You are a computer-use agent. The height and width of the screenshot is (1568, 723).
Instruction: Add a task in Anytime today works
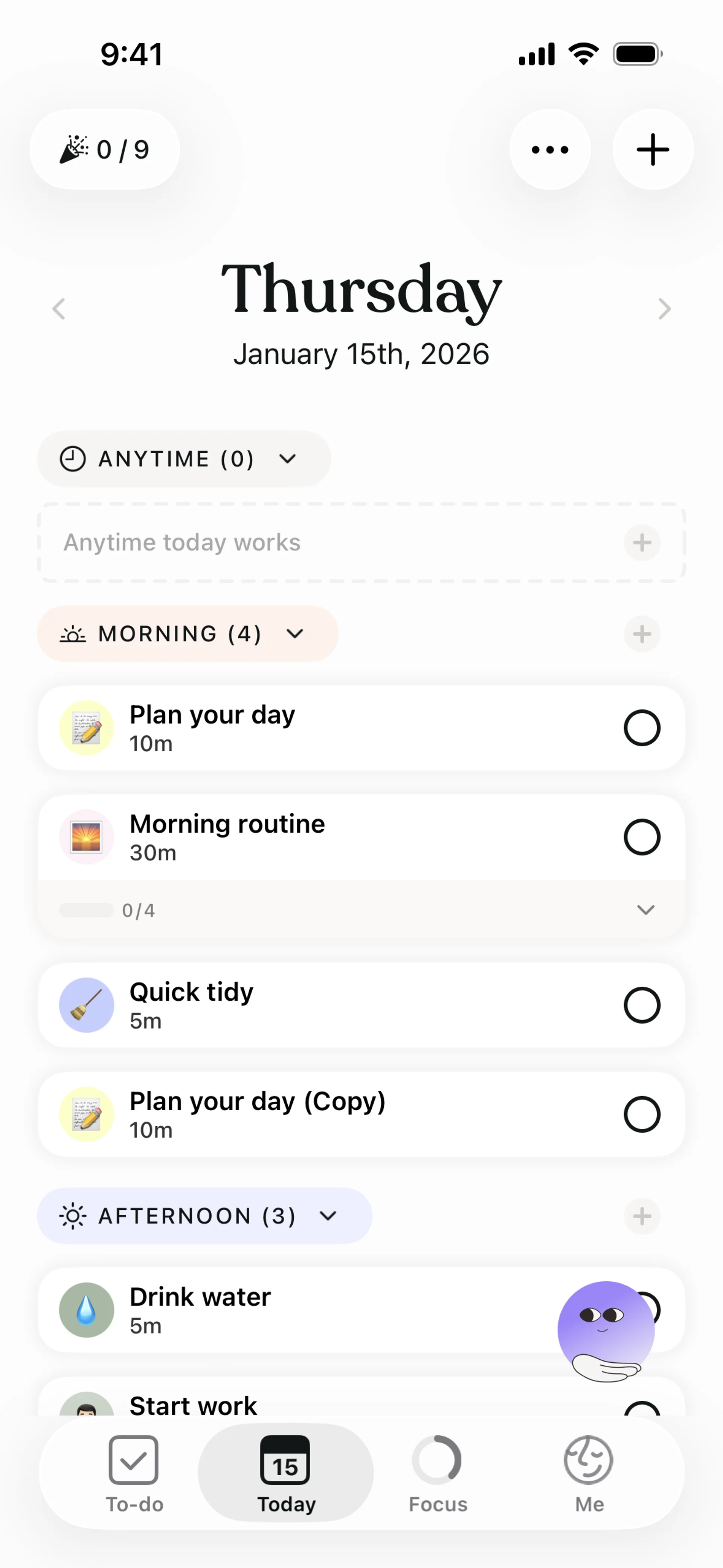coord(641,543)
